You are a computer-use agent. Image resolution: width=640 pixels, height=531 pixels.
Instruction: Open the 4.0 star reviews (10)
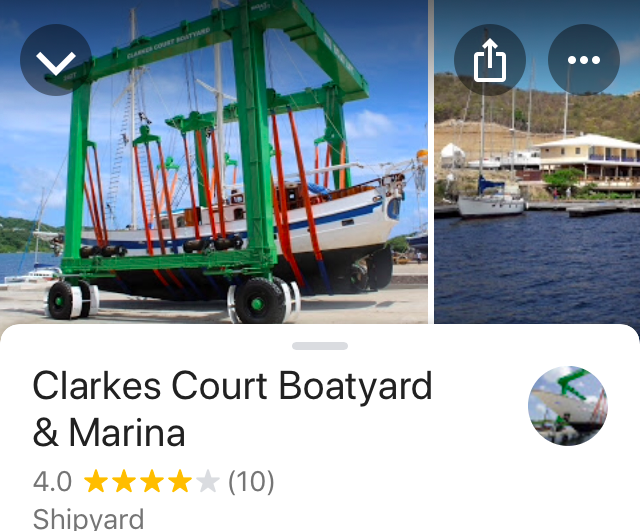[x=154, y=482]
